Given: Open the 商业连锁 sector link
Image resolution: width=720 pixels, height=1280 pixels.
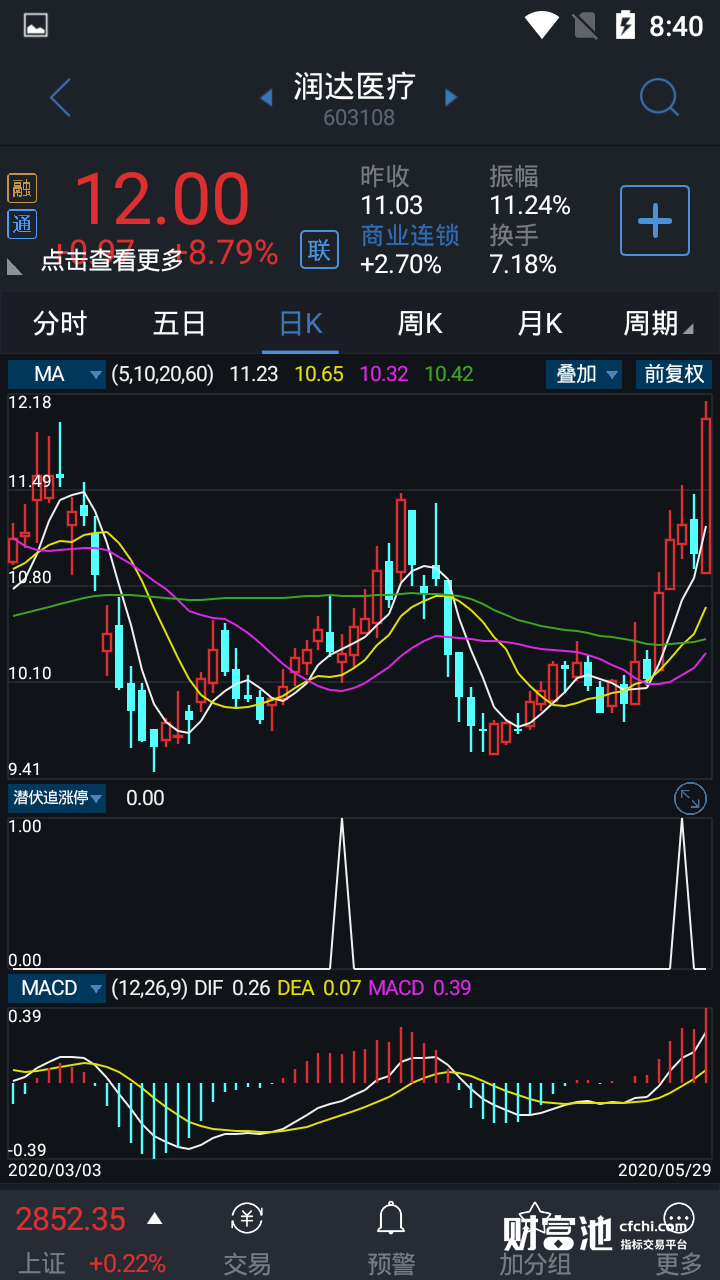Looking at the screenshot, I should 409,235.
